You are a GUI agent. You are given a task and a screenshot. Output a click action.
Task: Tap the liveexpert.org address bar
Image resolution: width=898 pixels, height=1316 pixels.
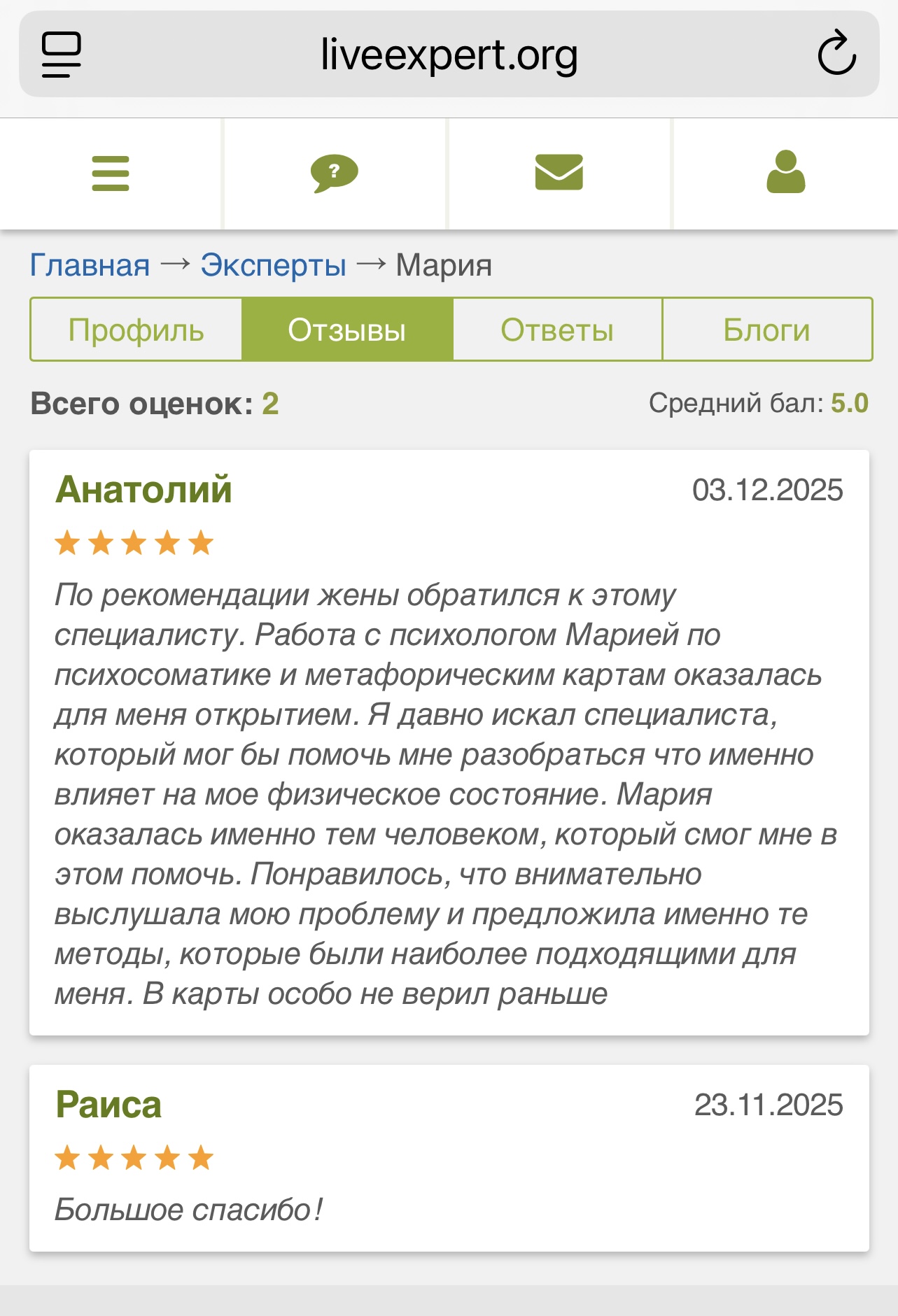(x=449, y=55)
